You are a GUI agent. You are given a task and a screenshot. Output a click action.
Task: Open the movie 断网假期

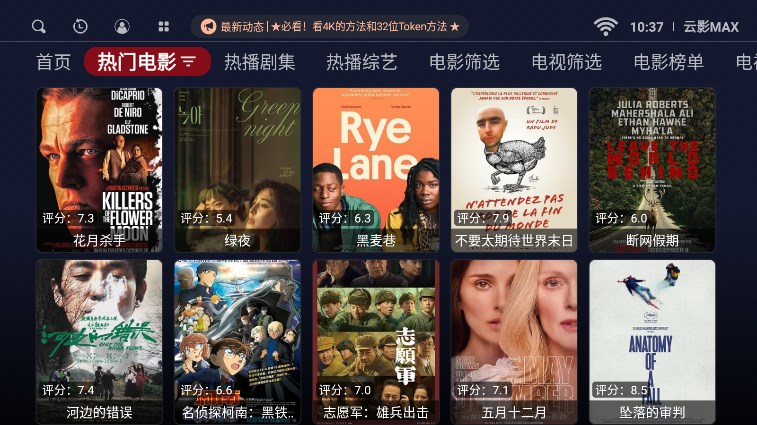[652, 168]
